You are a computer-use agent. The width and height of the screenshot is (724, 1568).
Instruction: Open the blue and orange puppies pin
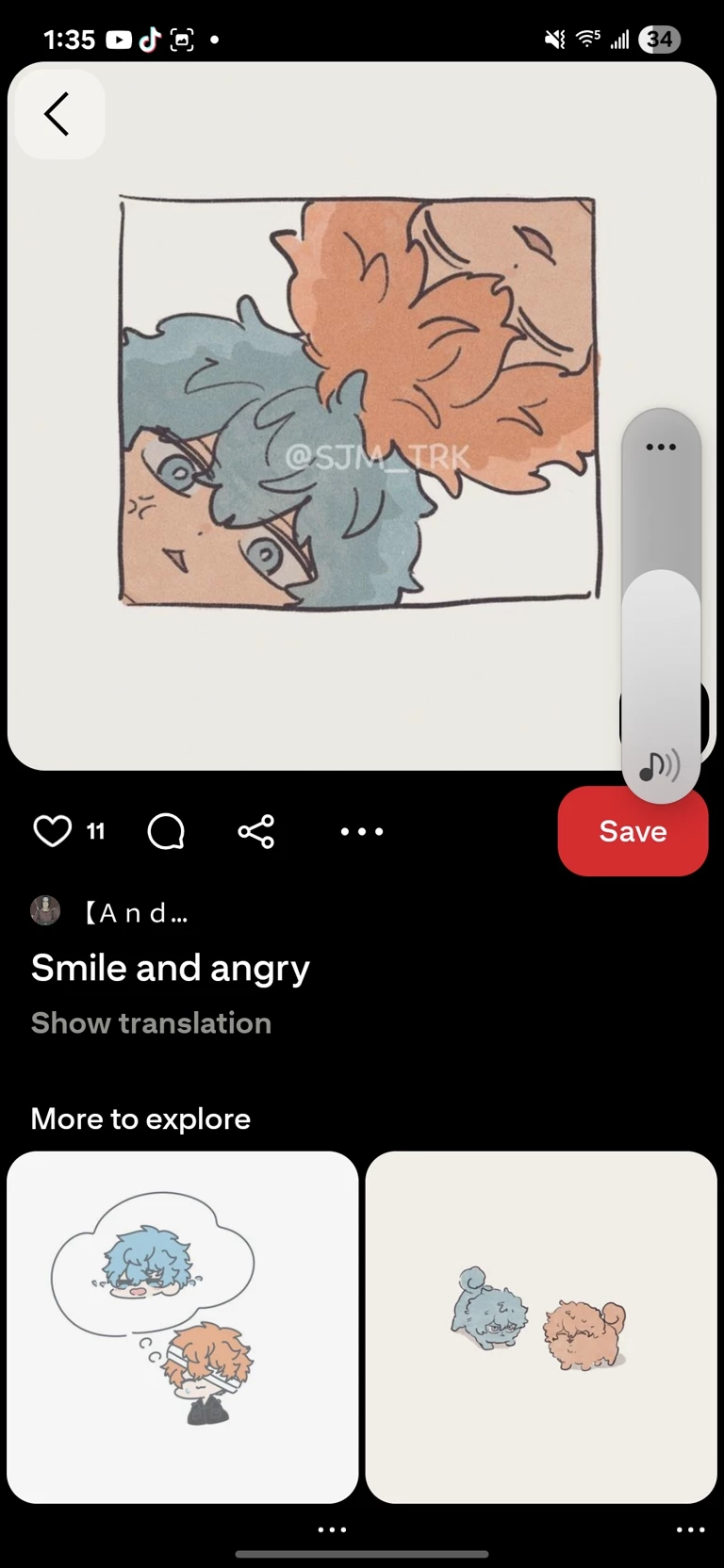point(541,1327)
